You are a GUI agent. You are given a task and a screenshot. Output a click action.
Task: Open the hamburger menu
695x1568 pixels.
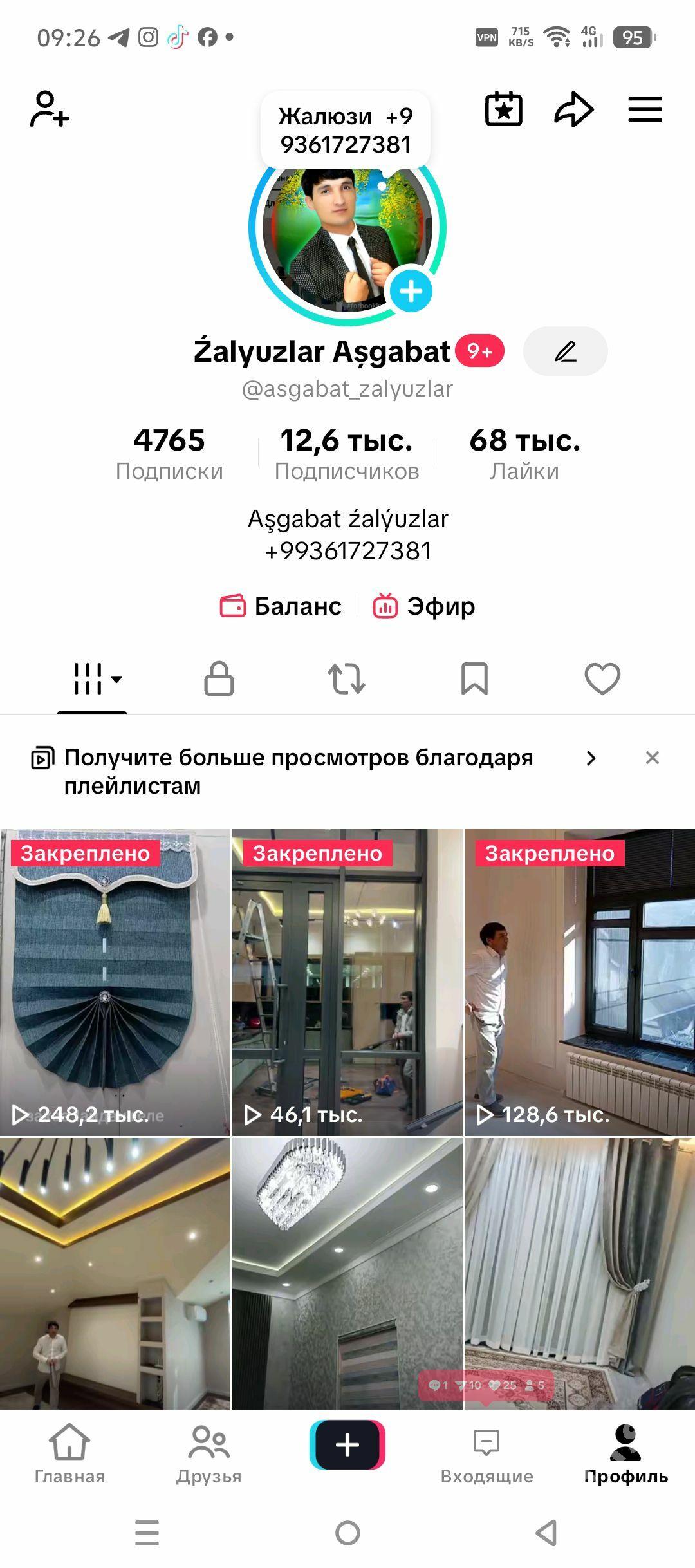pos(645,109)
